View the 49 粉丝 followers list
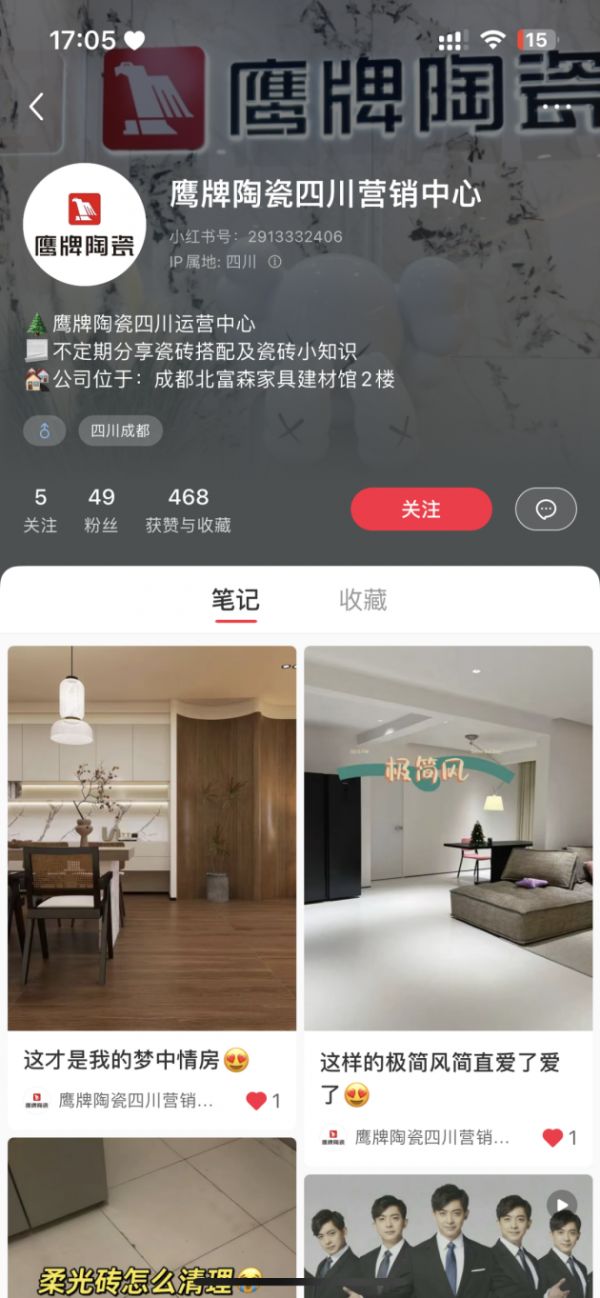Image resolution: width=600 pixels, height=1298 pixels. 101,510
